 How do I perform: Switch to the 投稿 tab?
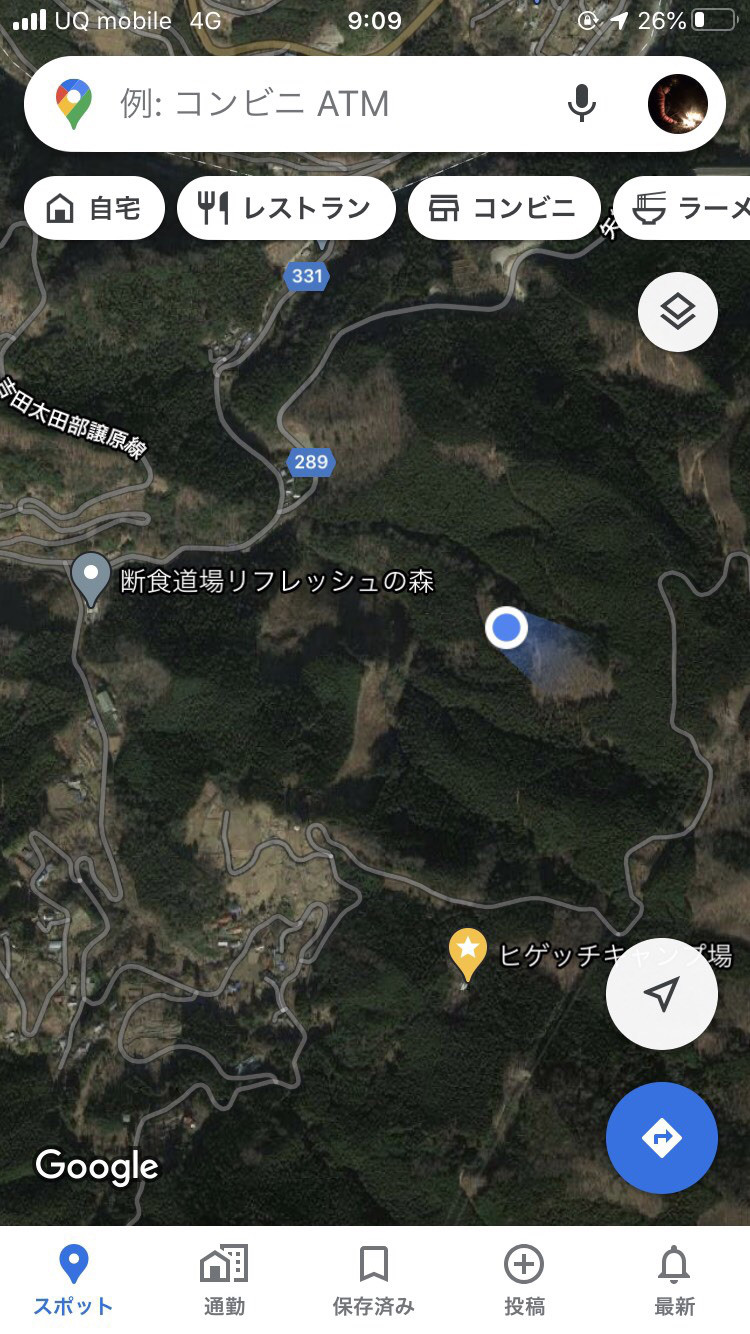coord(524,1279)
